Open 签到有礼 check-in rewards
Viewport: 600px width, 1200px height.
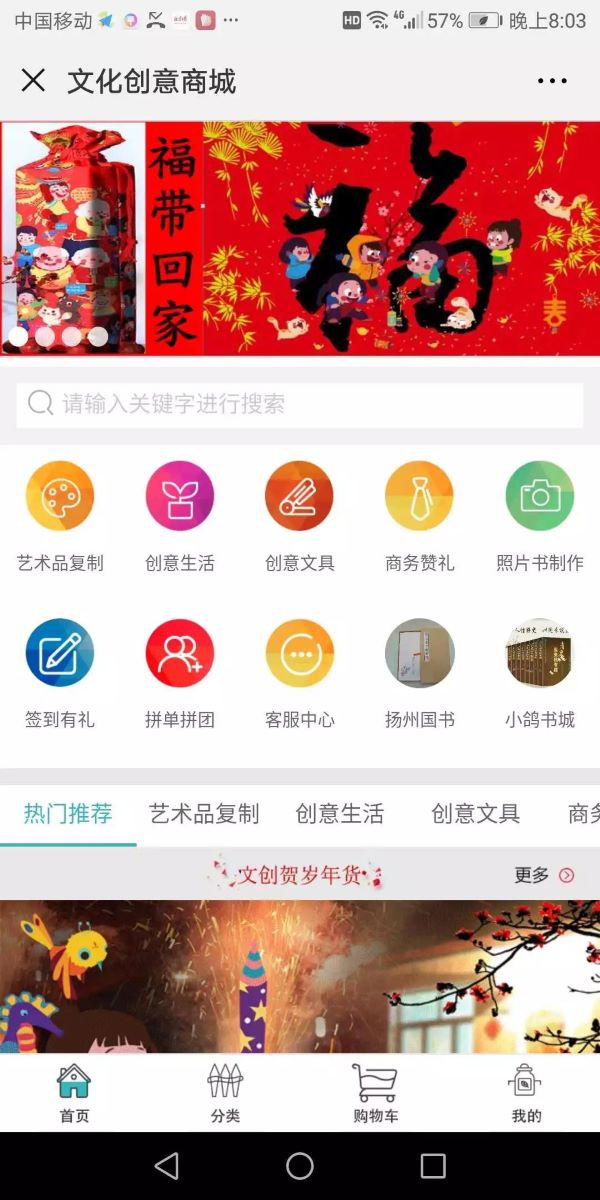60,654
